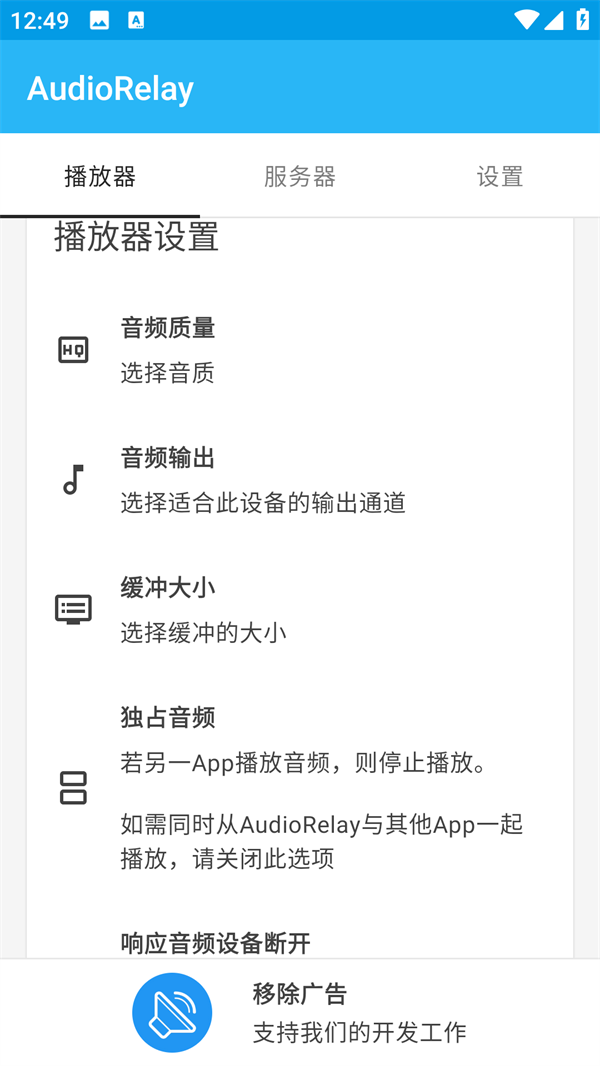Screen dimensions: 600x1066
Task: Switch to the 服务器 tab
Action: tap(300, 177)
